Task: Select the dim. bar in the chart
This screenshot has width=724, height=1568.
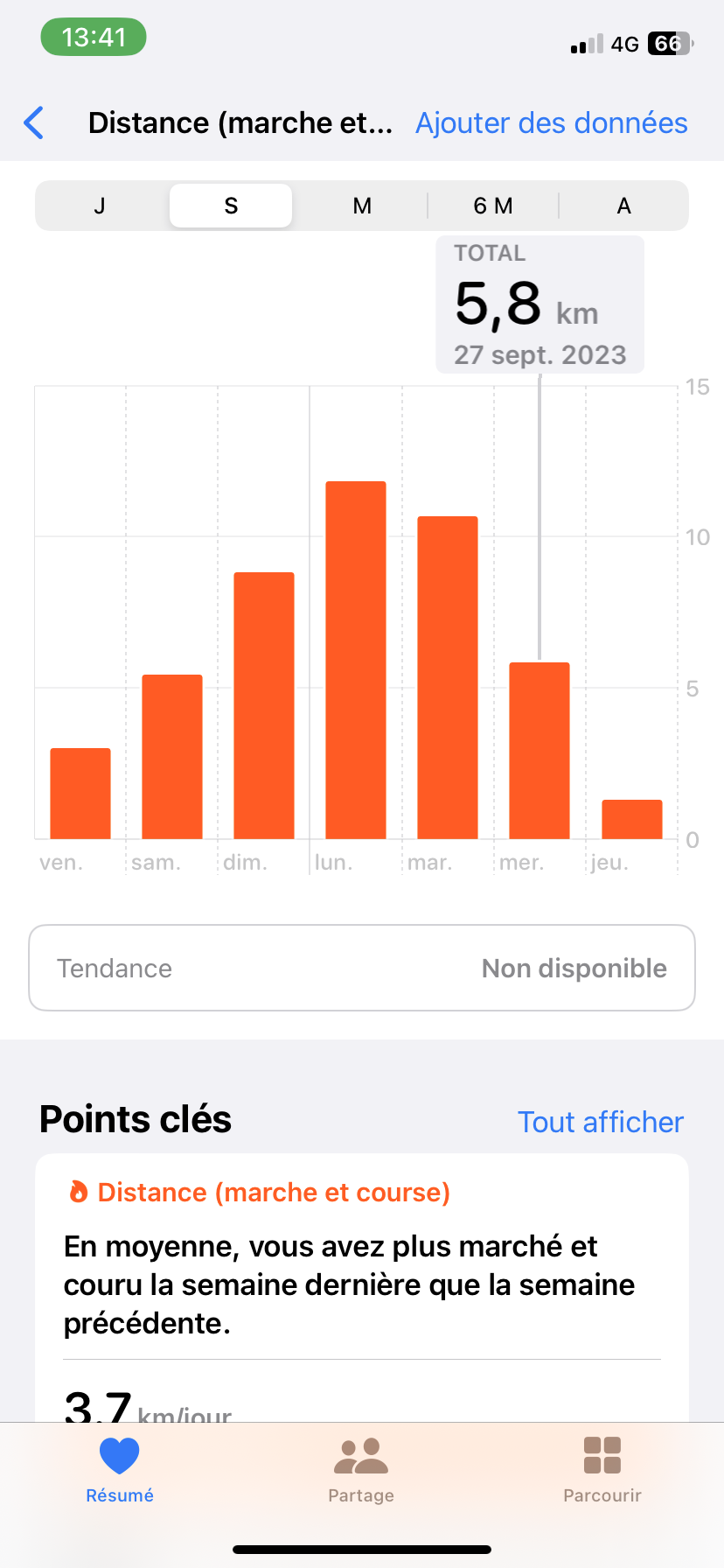Action: (264, 705)
